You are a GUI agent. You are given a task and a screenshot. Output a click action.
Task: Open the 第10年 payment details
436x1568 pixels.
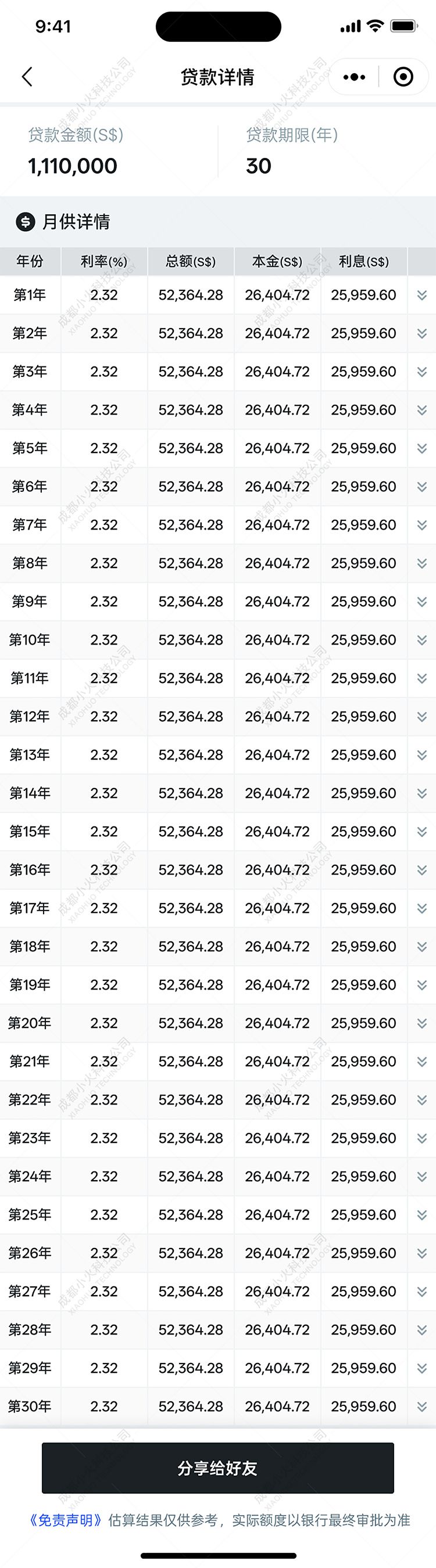(421, 641)
